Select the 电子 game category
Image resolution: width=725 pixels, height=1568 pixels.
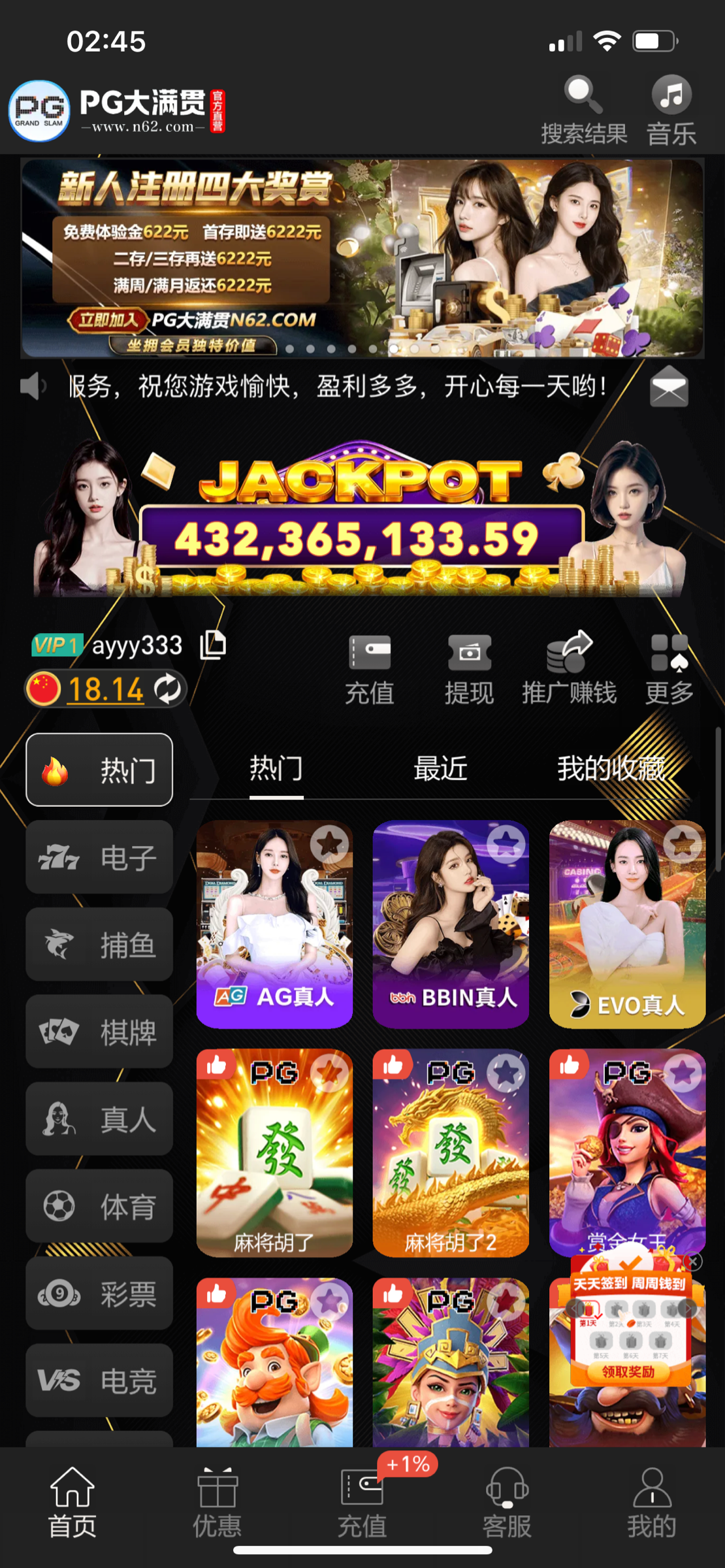click(x=99, y=857)
